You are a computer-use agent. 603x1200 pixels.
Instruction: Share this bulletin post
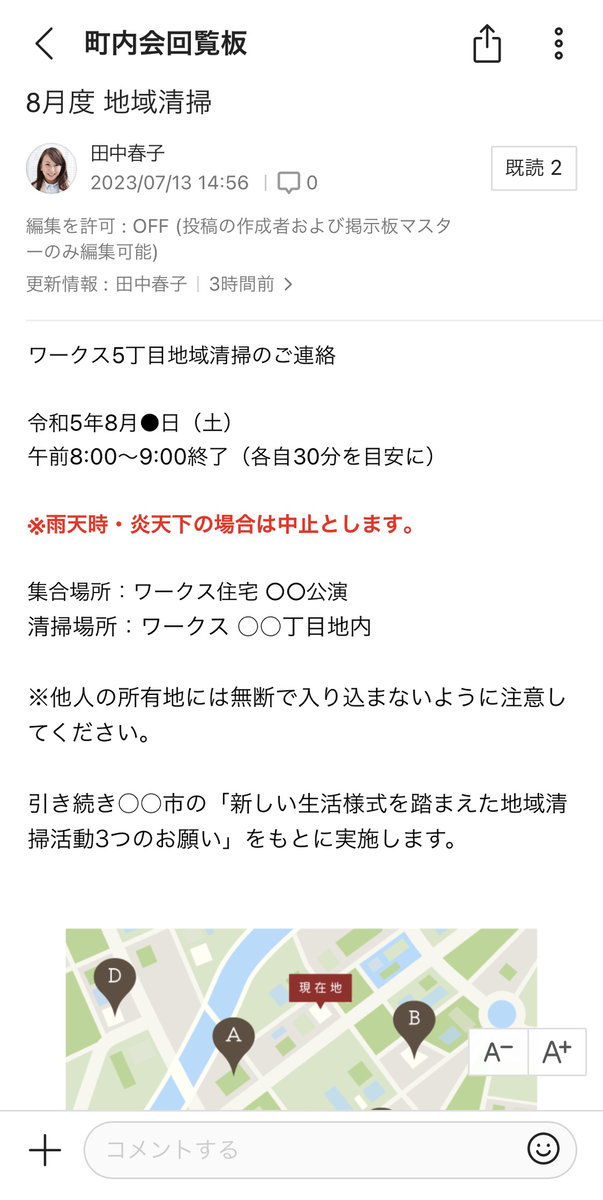tap(486, 44)
